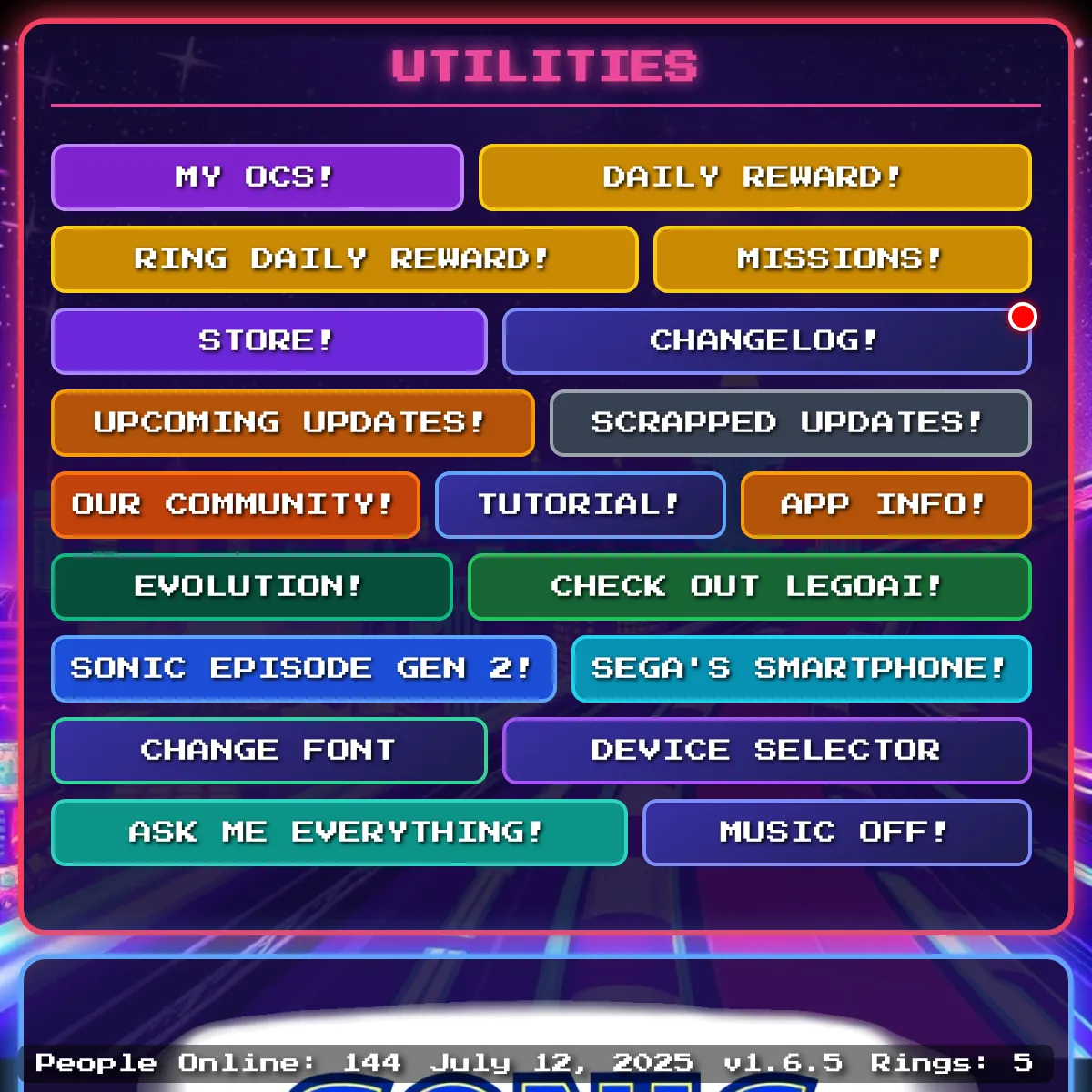
Task: Visit the Store!
Action: point(268,341)
